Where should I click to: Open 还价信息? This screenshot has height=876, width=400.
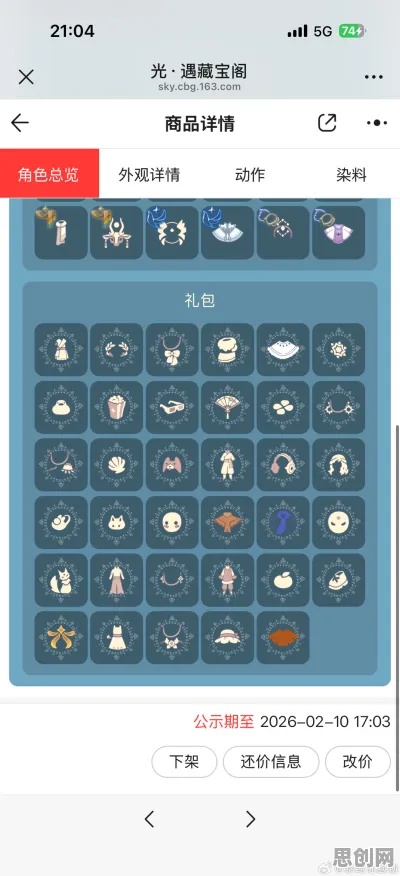tap(271, 761)
